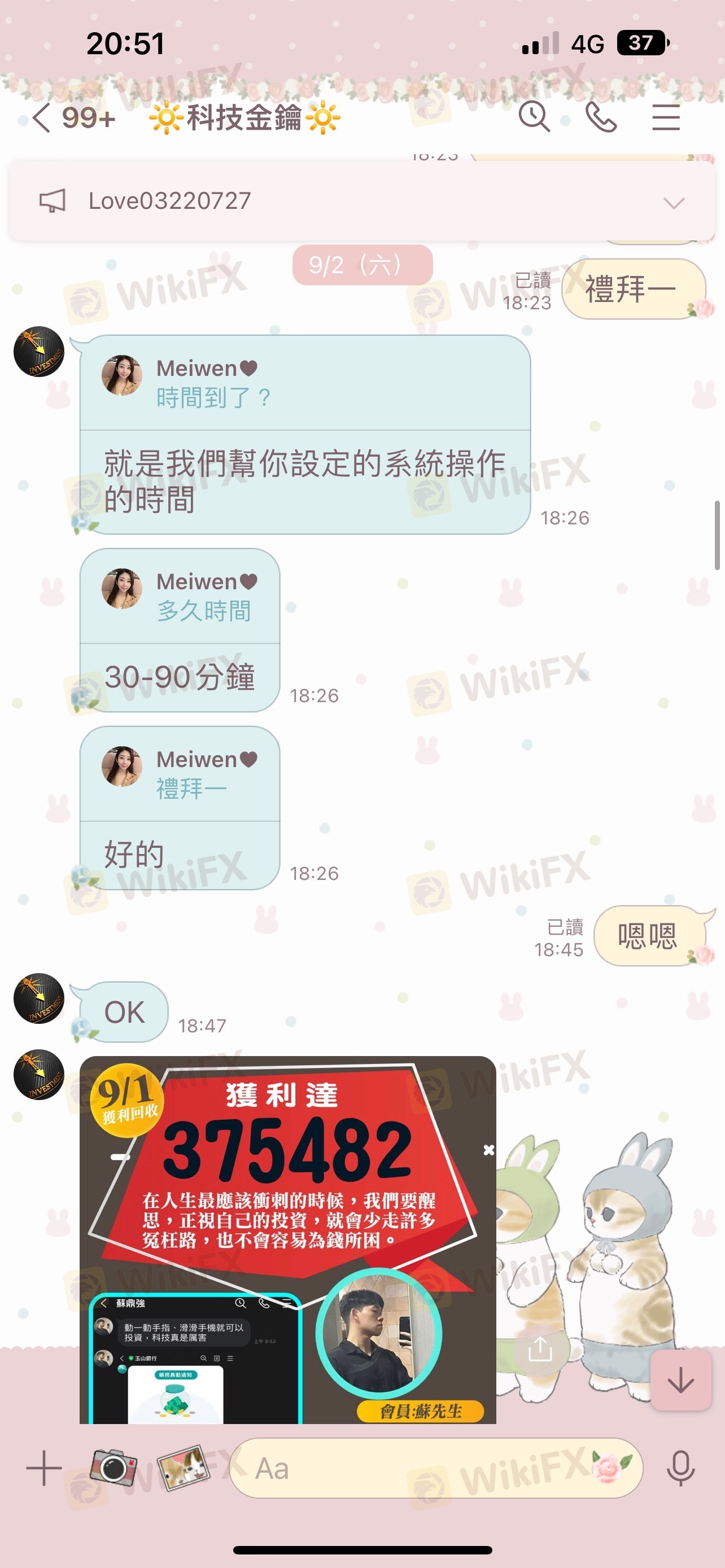Record a voice message
The width and height of the screenshot is (725, 1568).
click(x=680, y=1468)
